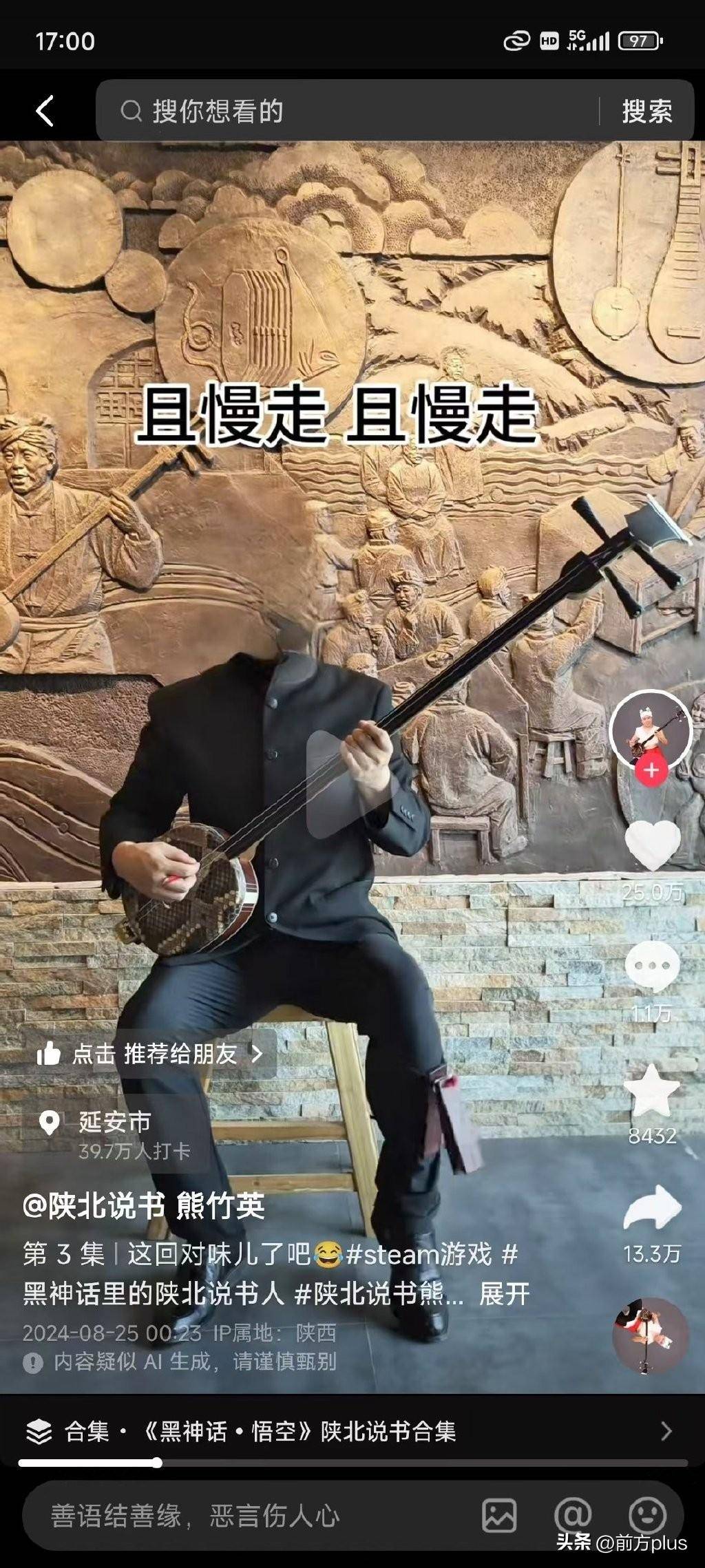The height and width of the screenshot is (1568, 705).
Task: Follow the creator via the red plus
Action: pos(651,771)
